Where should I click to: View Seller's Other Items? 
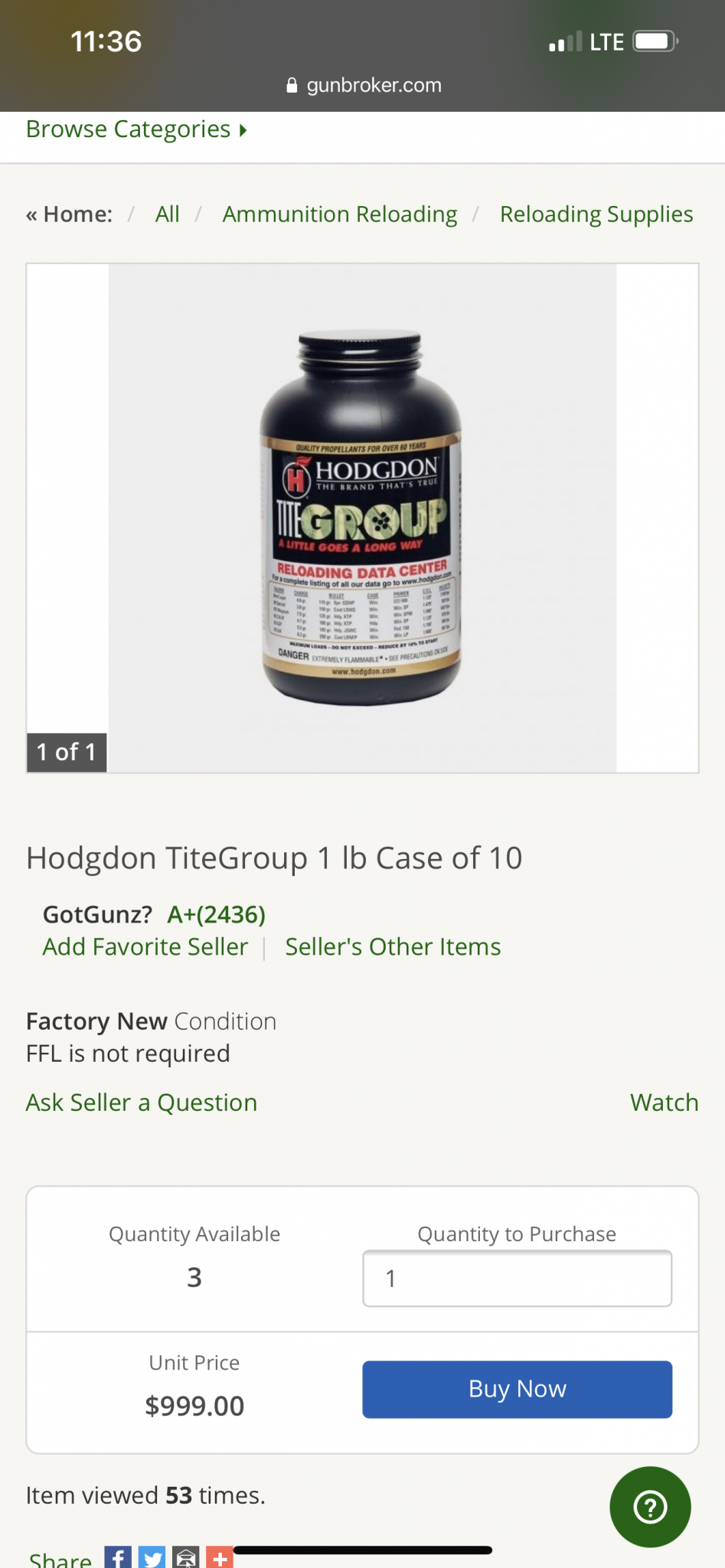(x=393, y=947)
